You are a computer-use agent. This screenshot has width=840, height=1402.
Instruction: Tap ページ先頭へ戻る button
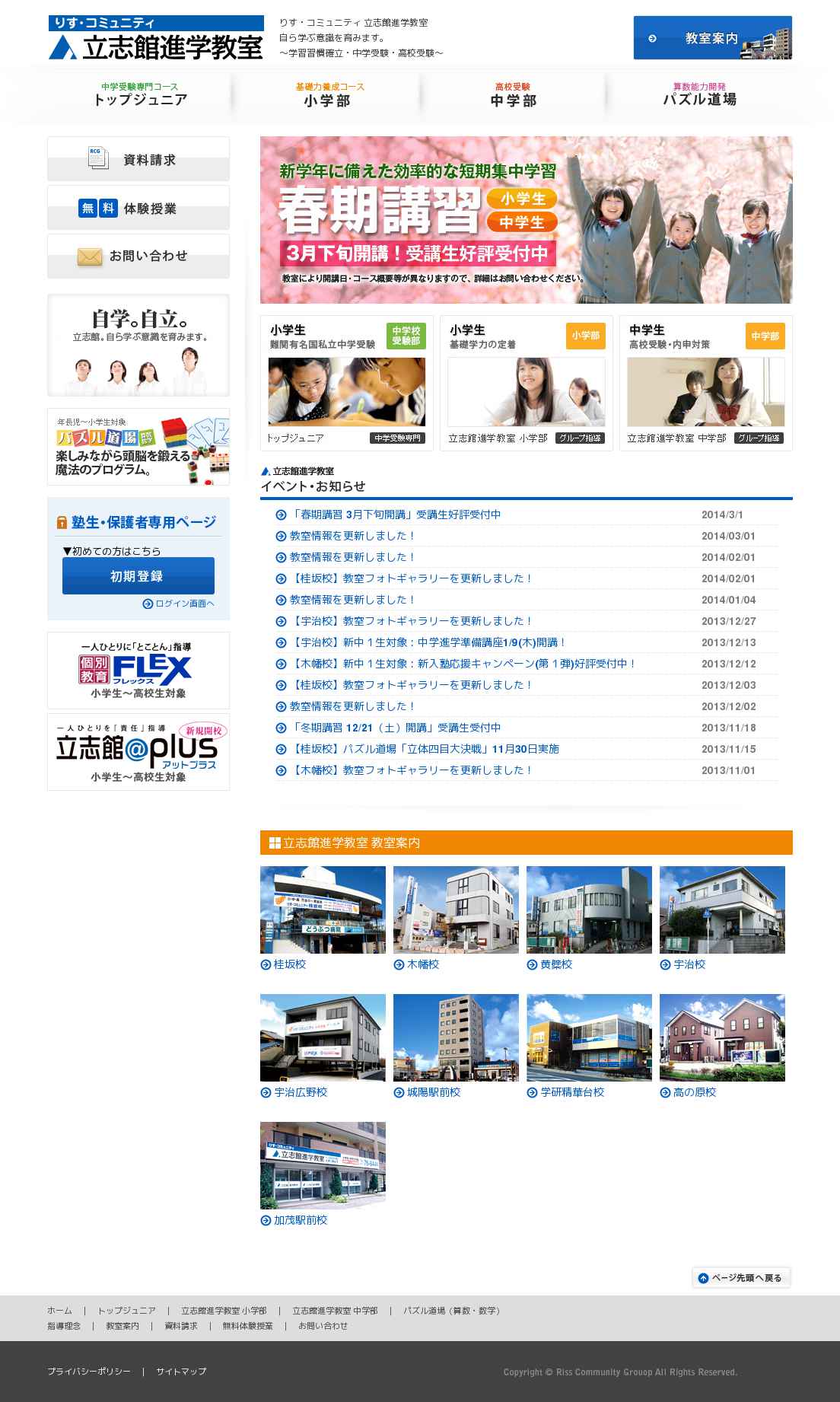tap(741, 1278)
